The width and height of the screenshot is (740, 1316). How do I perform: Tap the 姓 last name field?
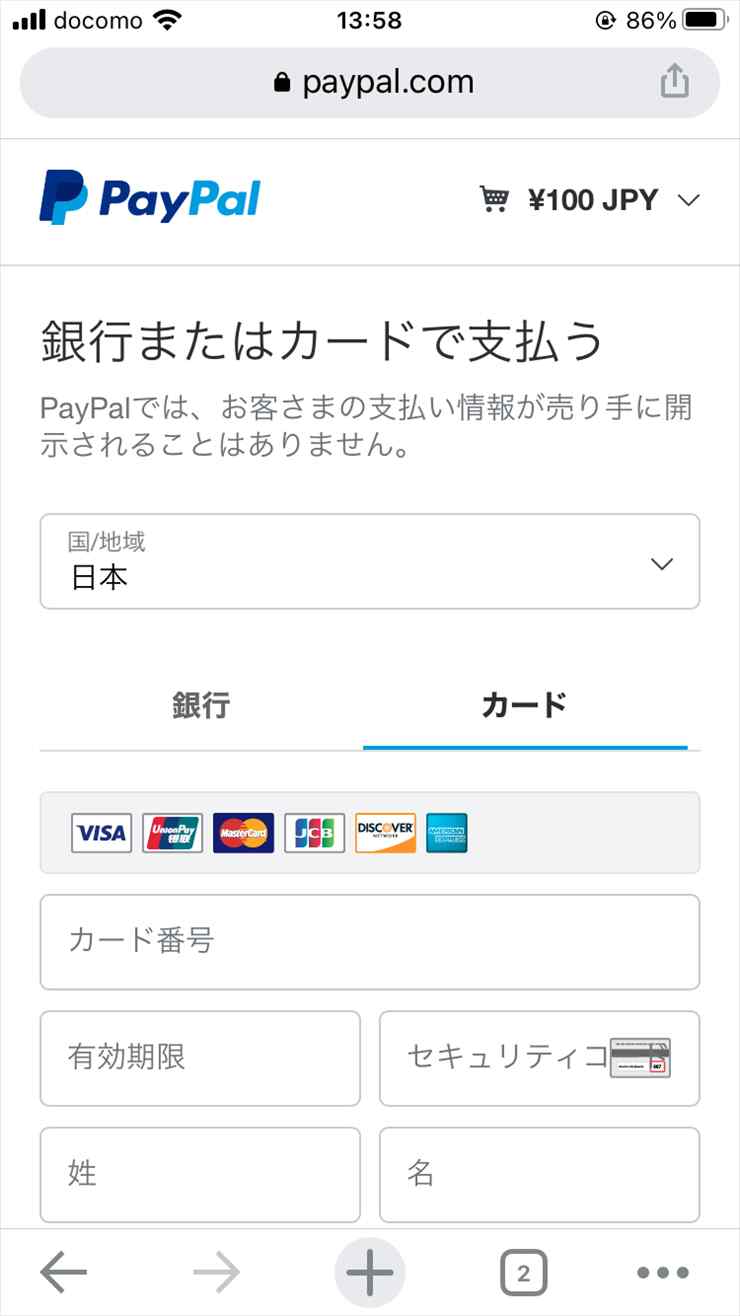click(x=200, y=1174)
